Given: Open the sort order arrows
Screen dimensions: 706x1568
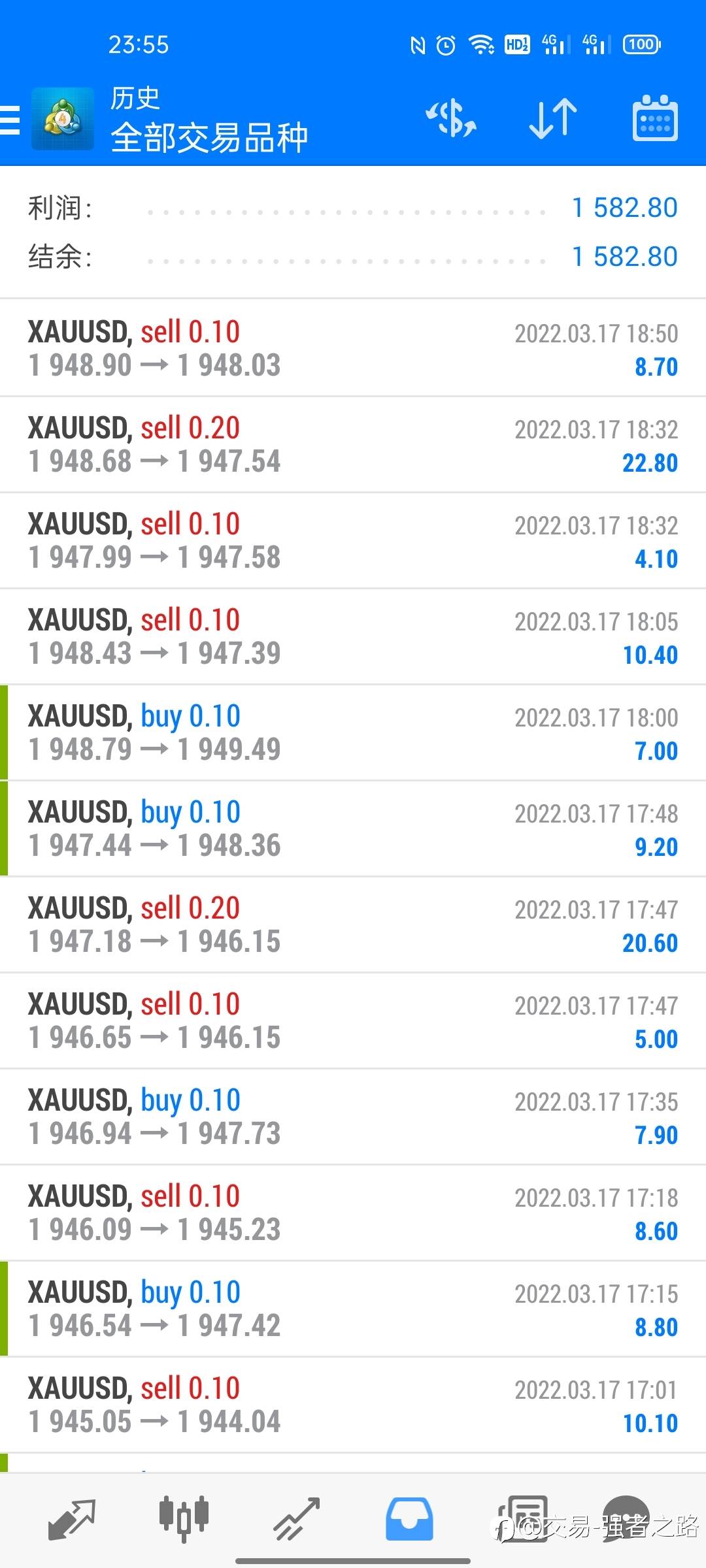Looking at the screenshot, I should click(552, 119).
